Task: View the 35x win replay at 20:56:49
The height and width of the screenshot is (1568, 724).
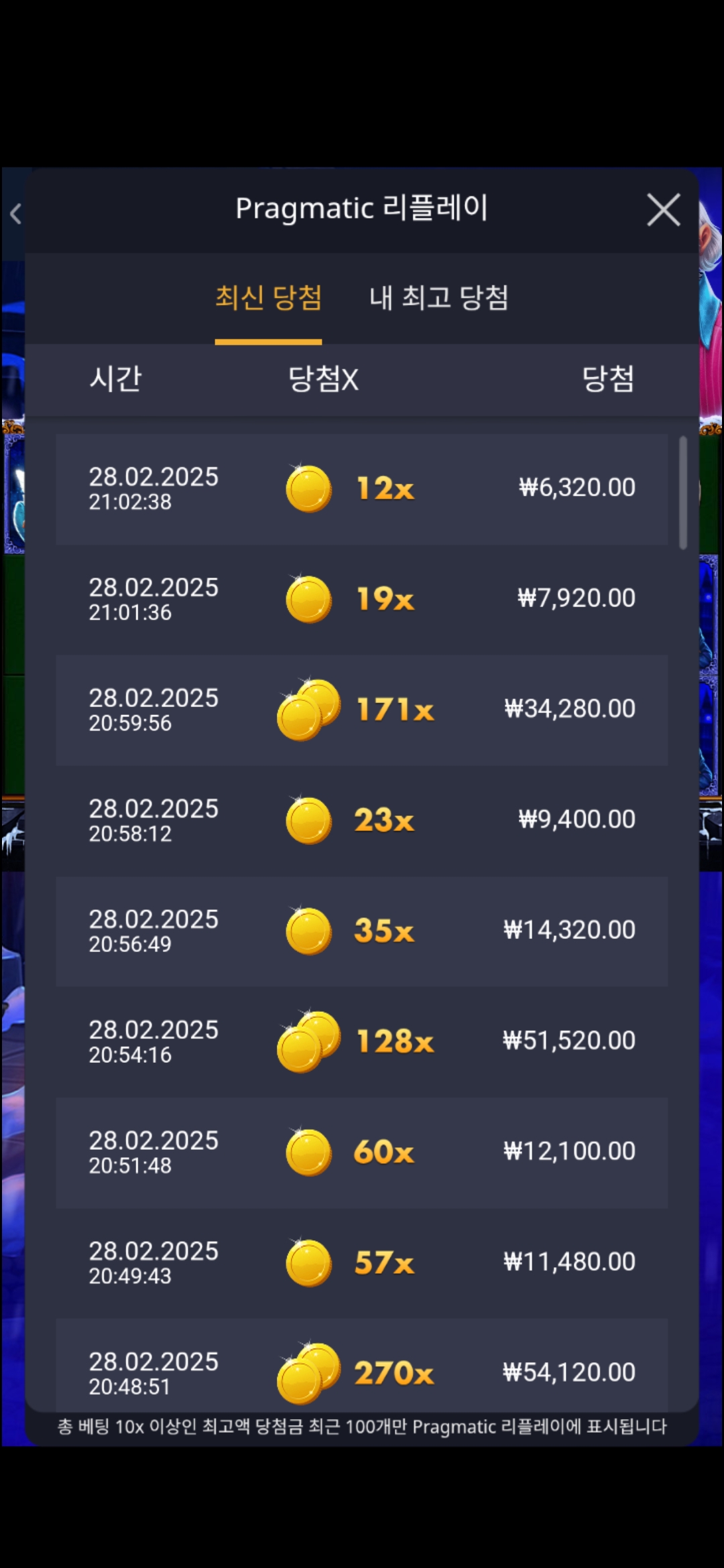Action: tap(361, 931)
